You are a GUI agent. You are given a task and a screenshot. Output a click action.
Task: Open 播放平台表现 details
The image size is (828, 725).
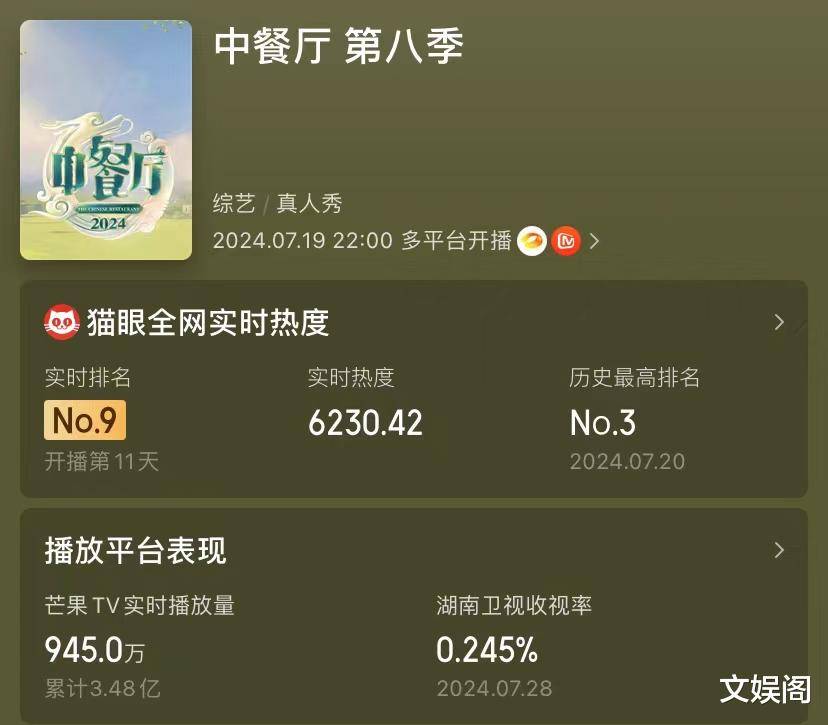(779, 550)
